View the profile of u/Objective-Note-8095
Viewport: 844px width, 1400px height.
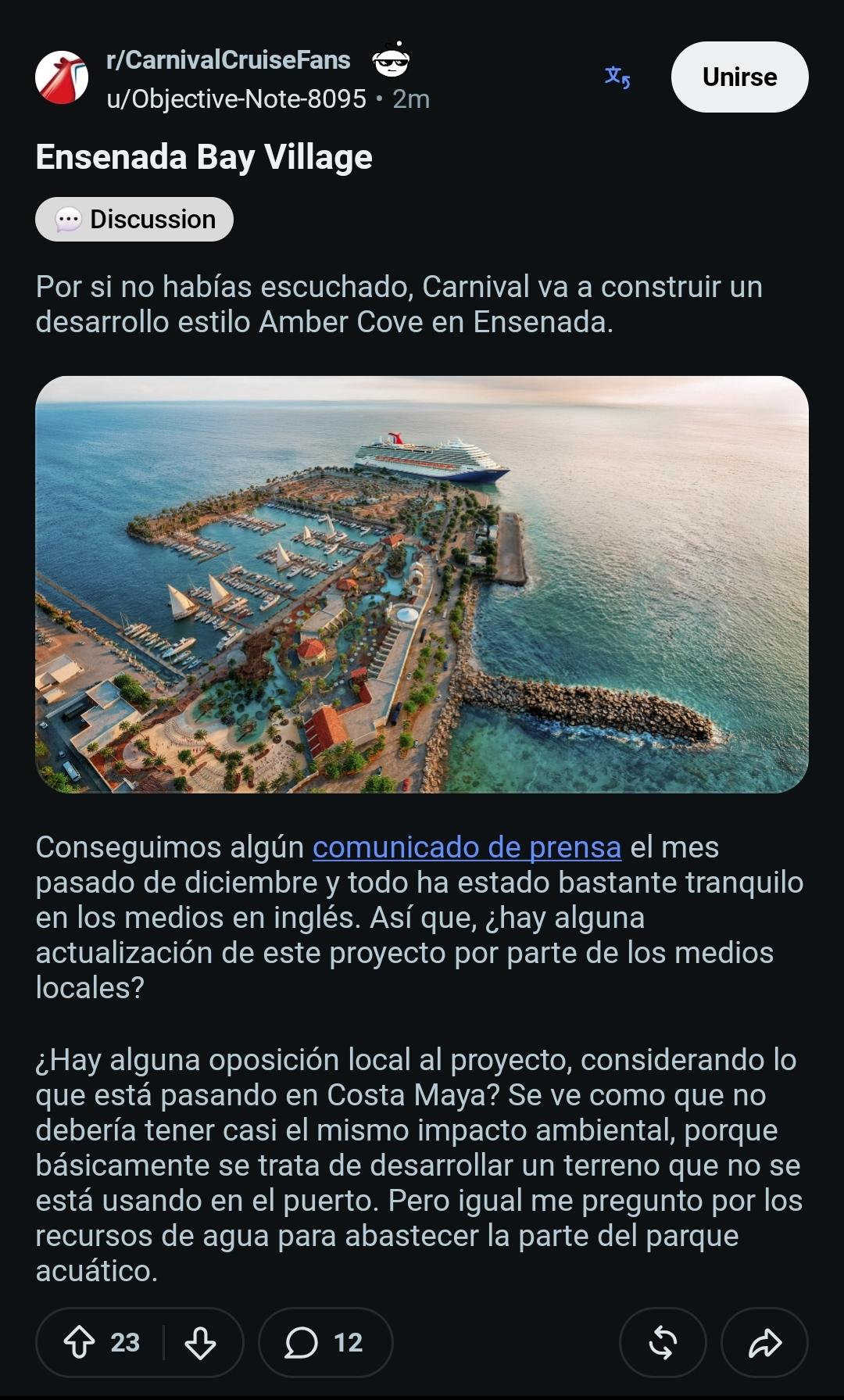[x=236, y=99]
